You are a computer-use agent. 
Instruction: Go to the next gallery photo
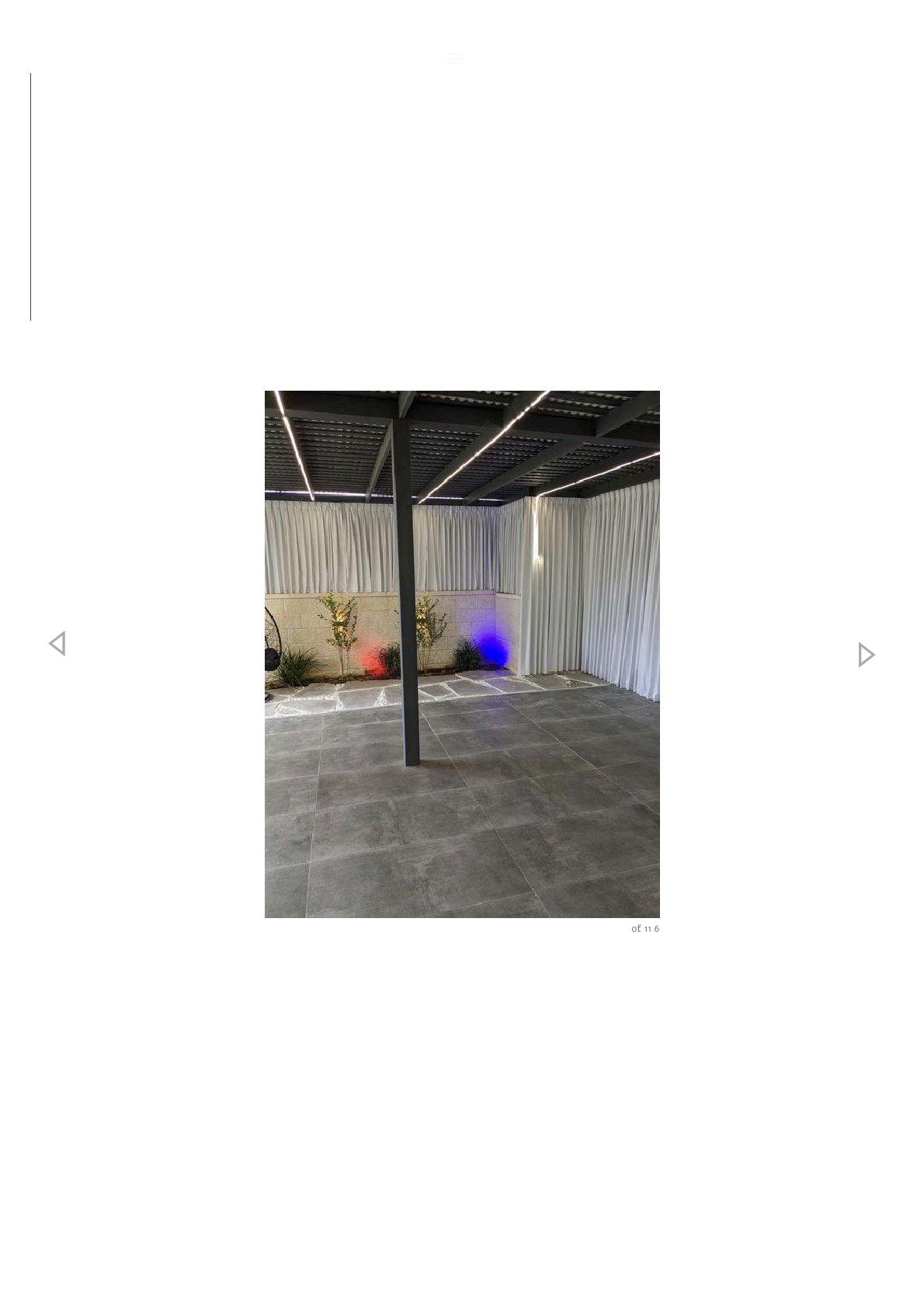pyautogui.click(x=867, y=655)
